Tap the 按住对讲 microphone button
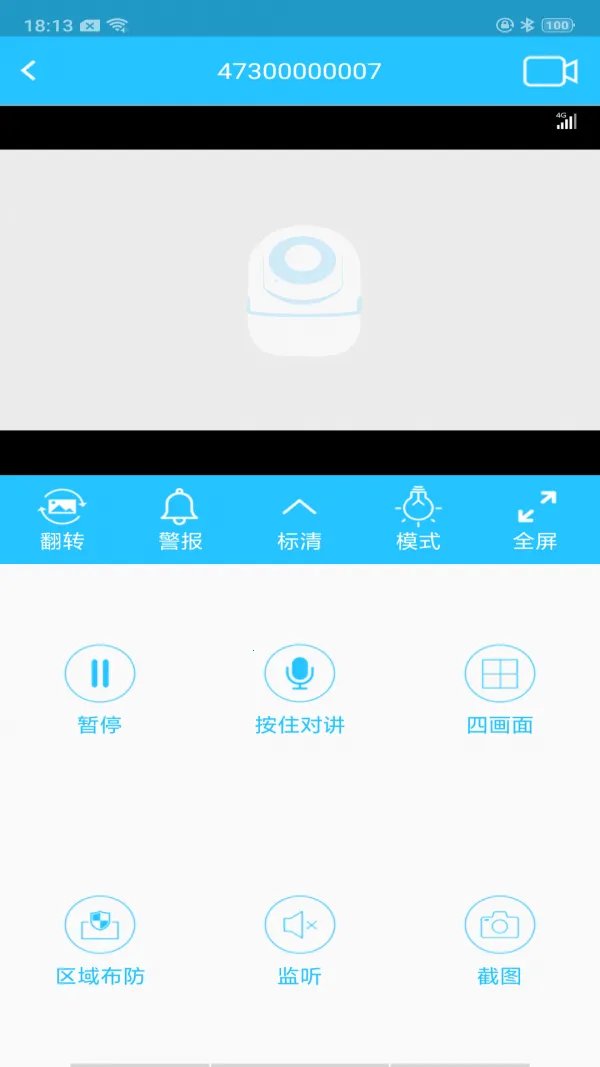The height and width of the screenshot is (1067, 600). click(x=300, y=674)
